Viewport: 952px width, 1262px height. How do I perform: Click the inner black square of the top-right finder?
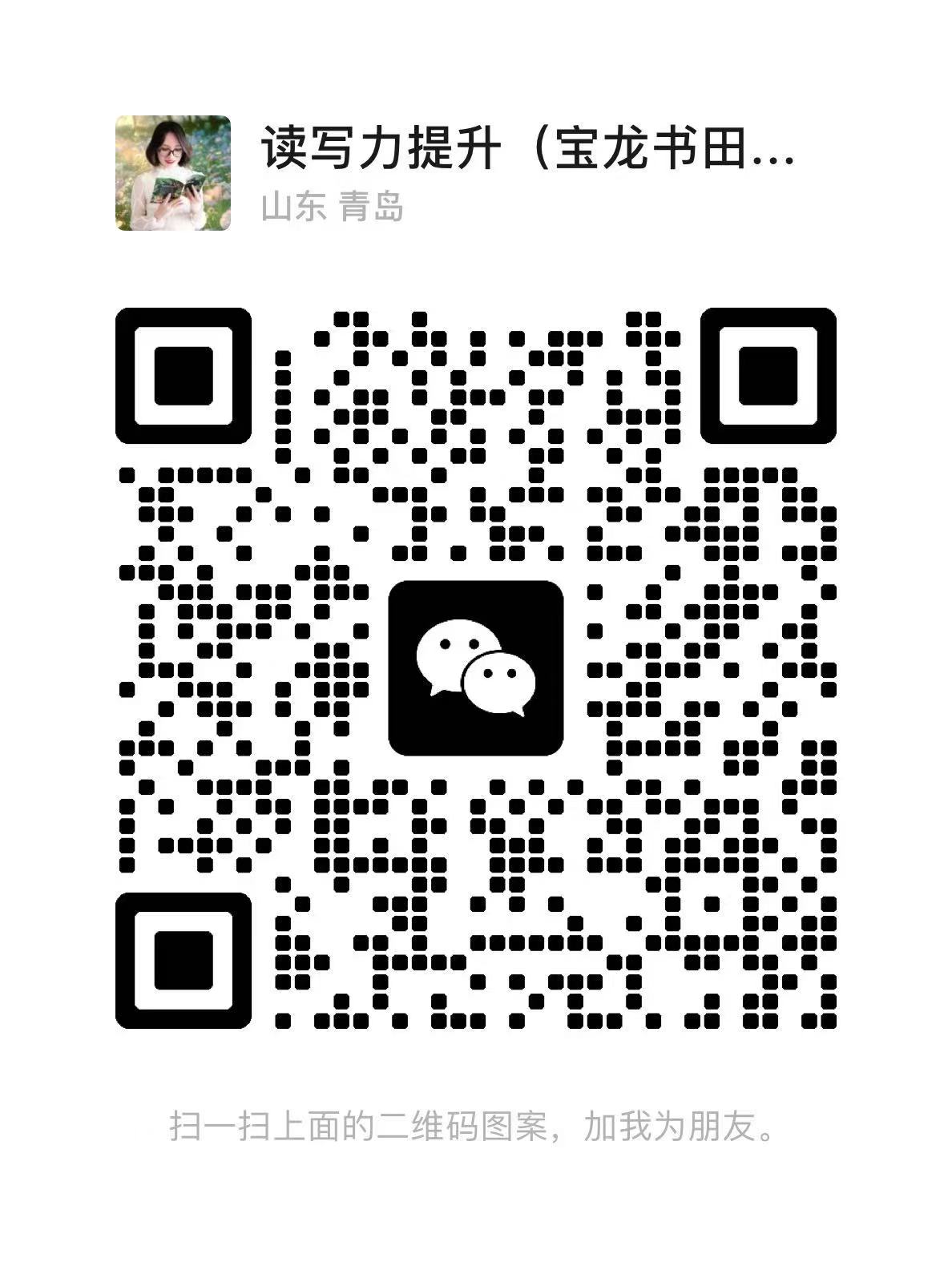coord(766,375)
